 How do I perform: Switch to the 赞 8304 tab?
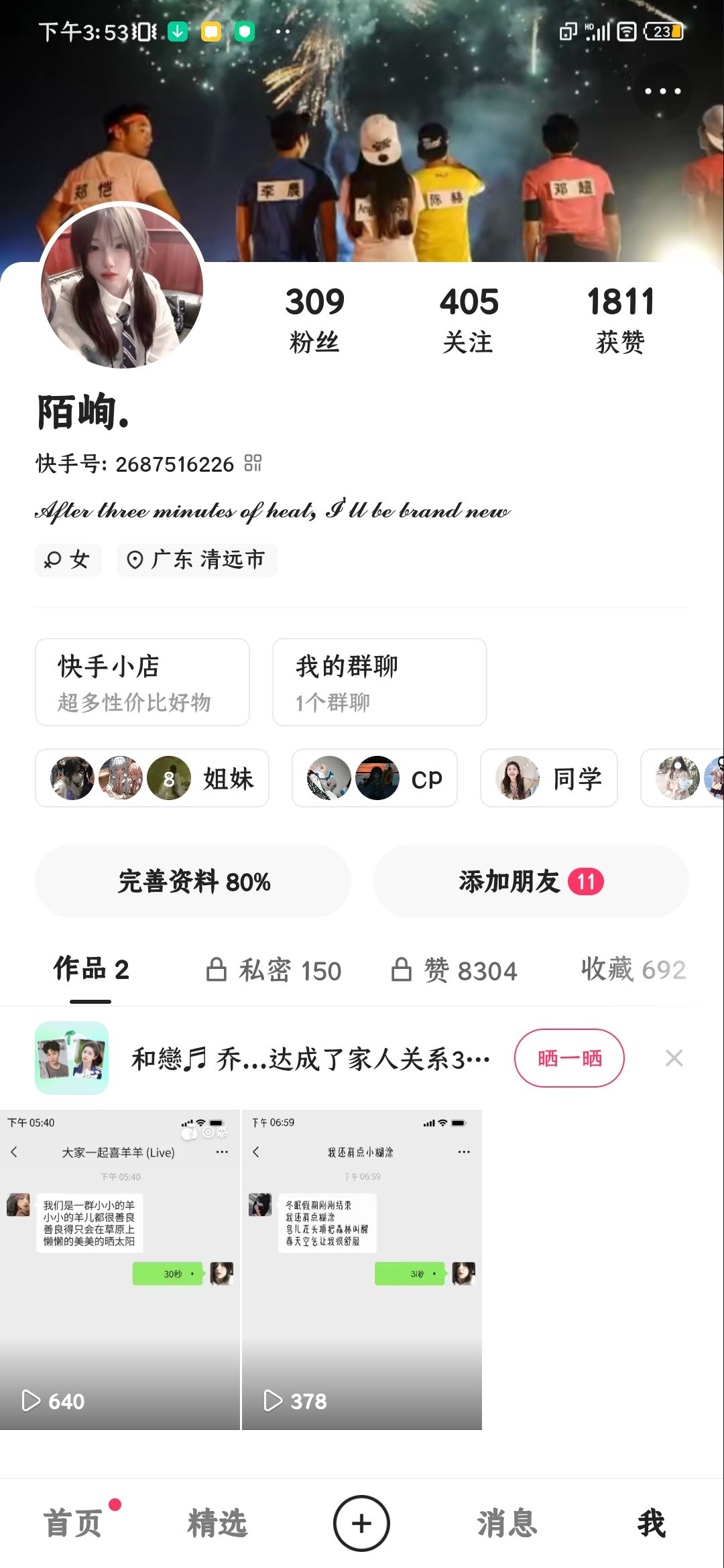(x=455, y=970)
